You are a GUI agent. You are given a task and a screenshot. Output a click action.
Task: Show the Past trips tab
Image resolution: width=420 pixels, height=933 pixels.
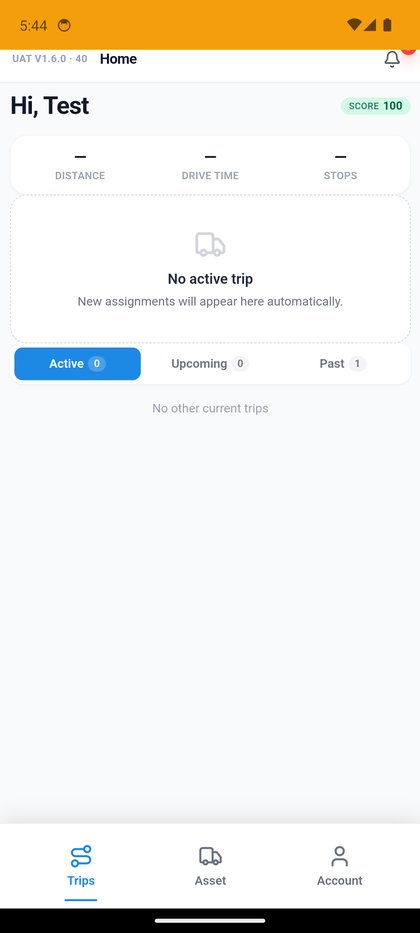point(342,364)
